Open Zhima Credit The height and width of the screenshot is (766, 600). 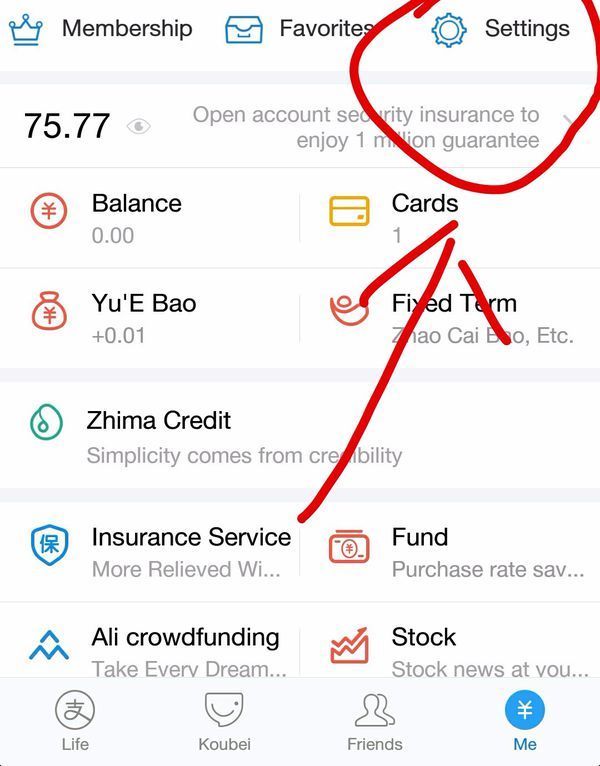[158, 436]
